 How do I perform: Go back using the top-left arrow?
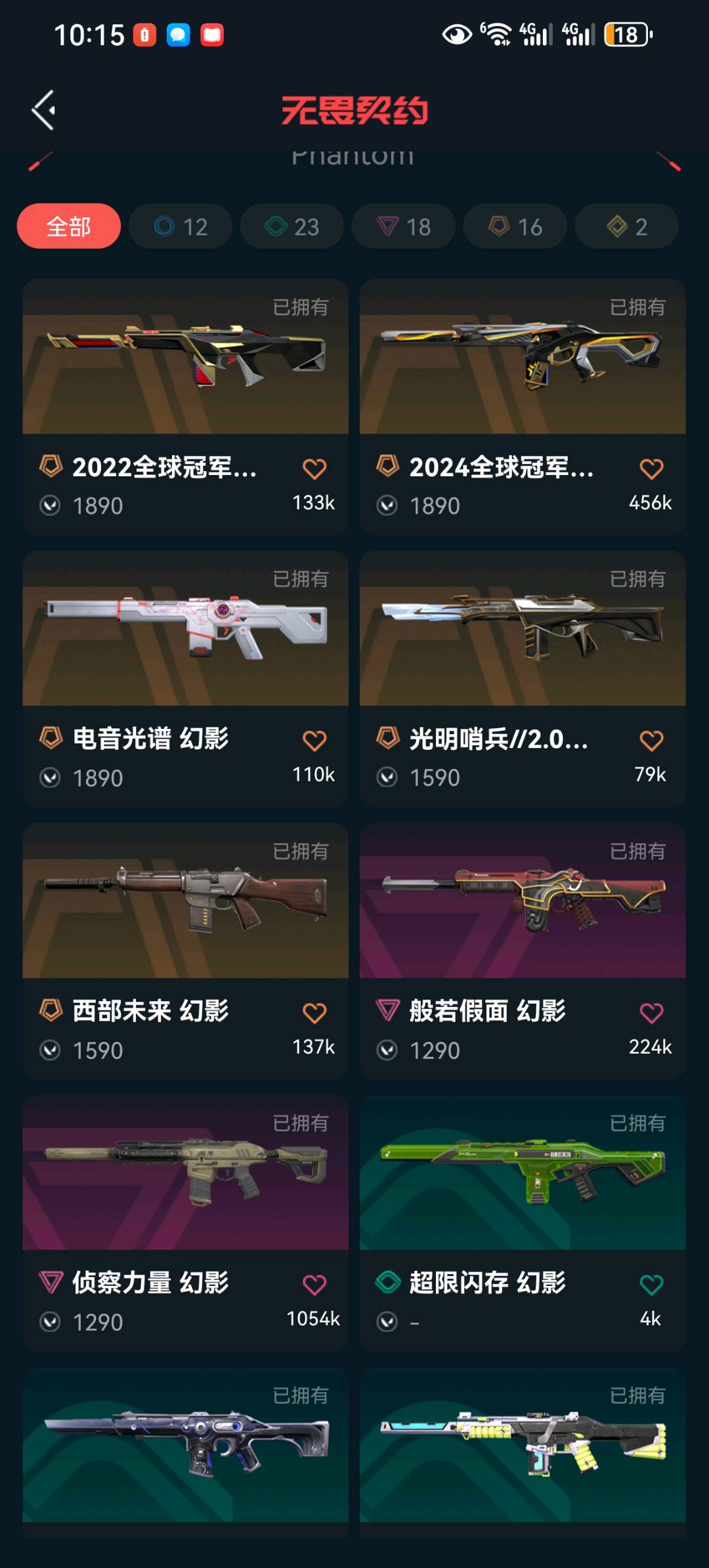pyautogui.click(x=44, y=110)
